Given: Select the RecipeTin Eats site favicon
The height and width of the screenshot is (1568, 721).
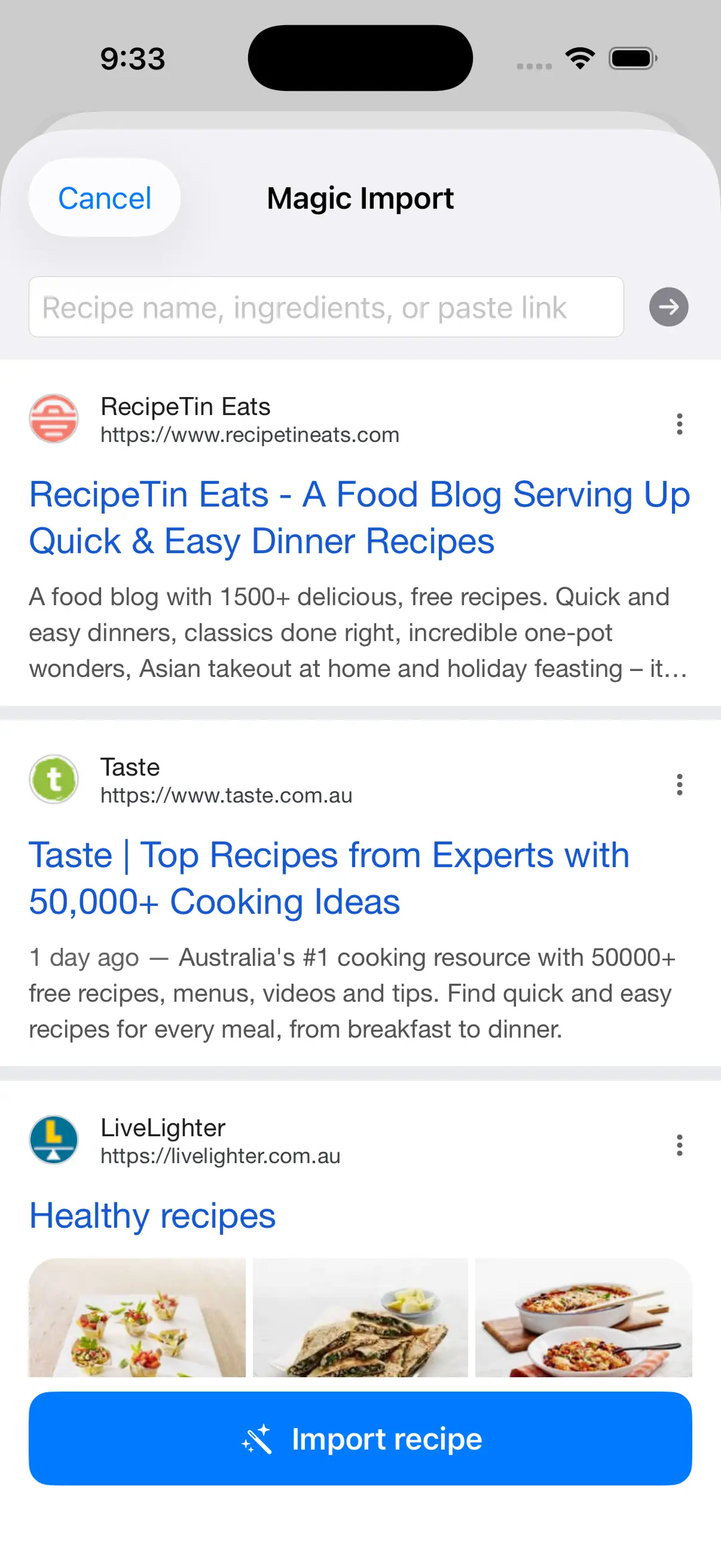Looking at the screenshot, I should [x=54, y=419].
